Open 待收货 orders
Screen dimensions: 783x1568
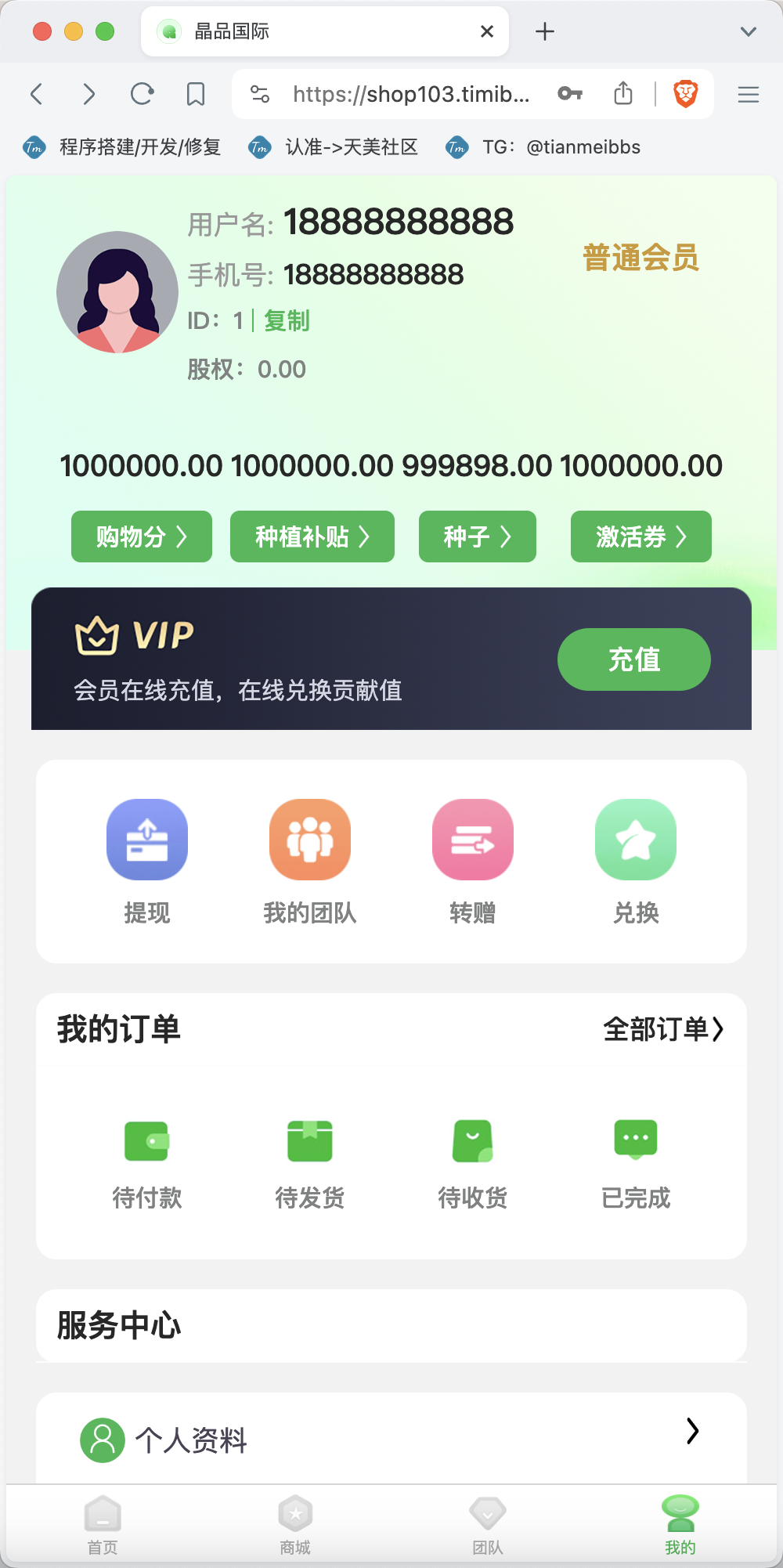point(473,1165)
